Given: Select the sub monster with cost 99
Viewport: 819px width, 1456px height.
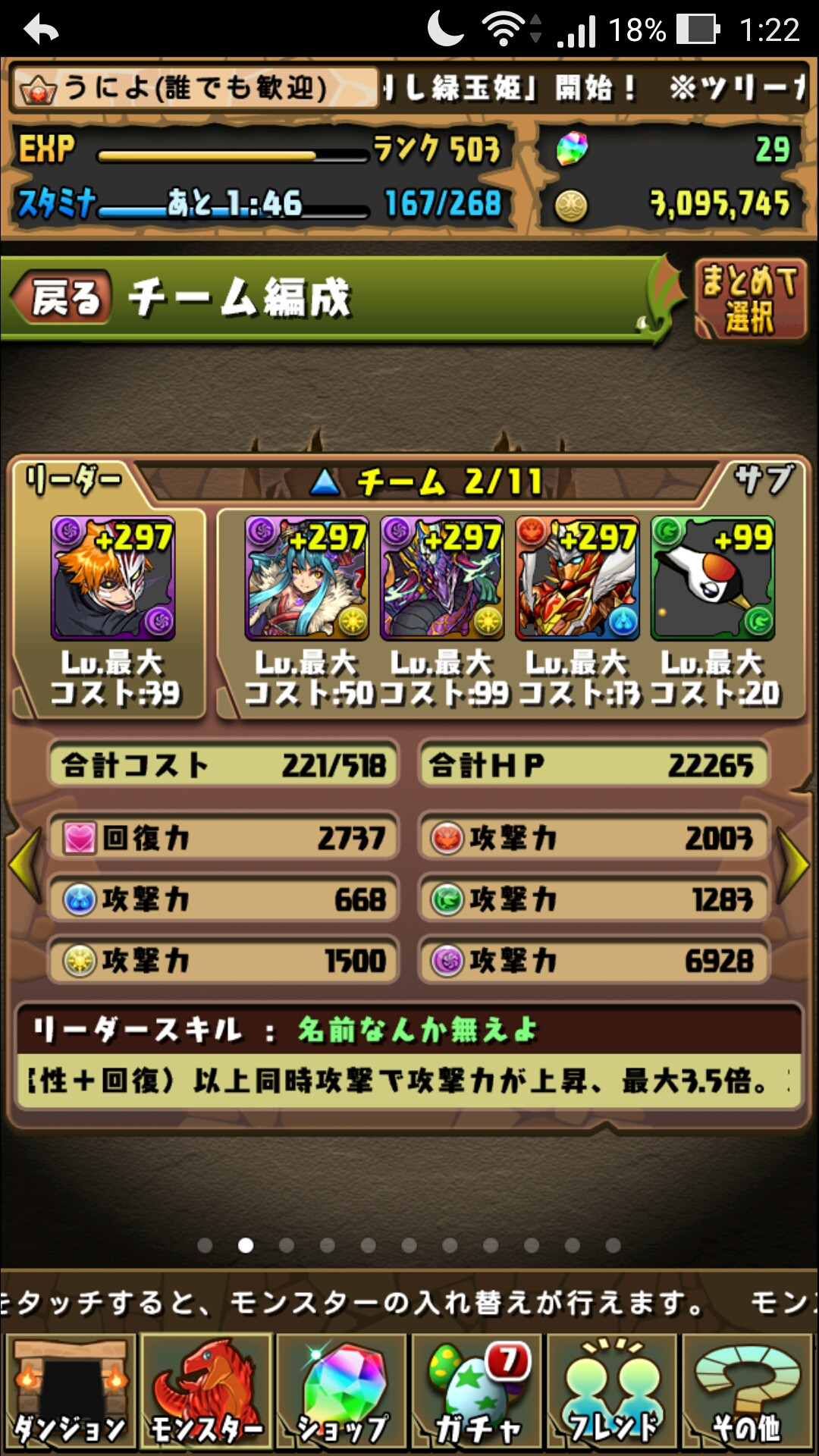Looking at the screenshot, I should tap(443, 579).
